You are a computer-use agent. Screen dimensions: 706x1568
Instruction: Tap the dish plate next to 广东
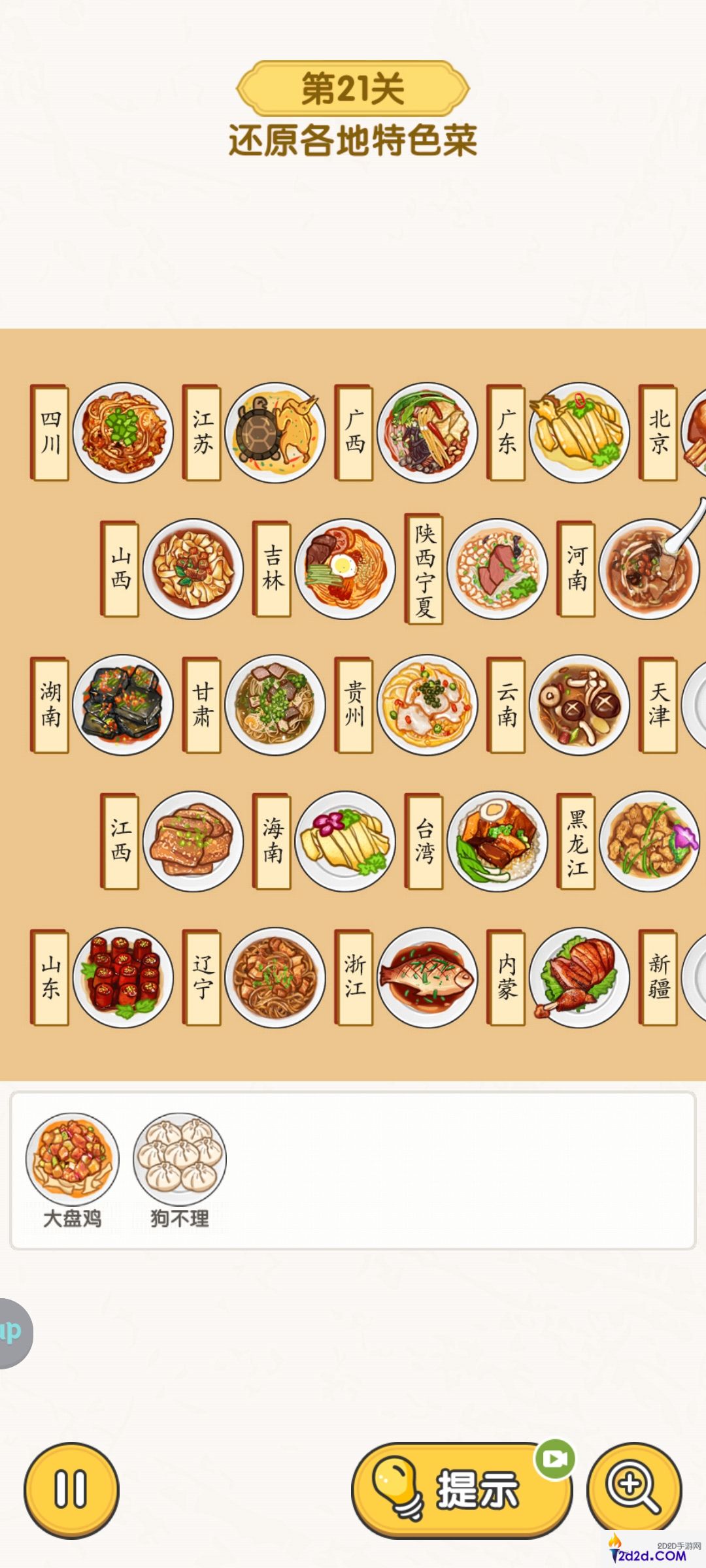(579, 433)
